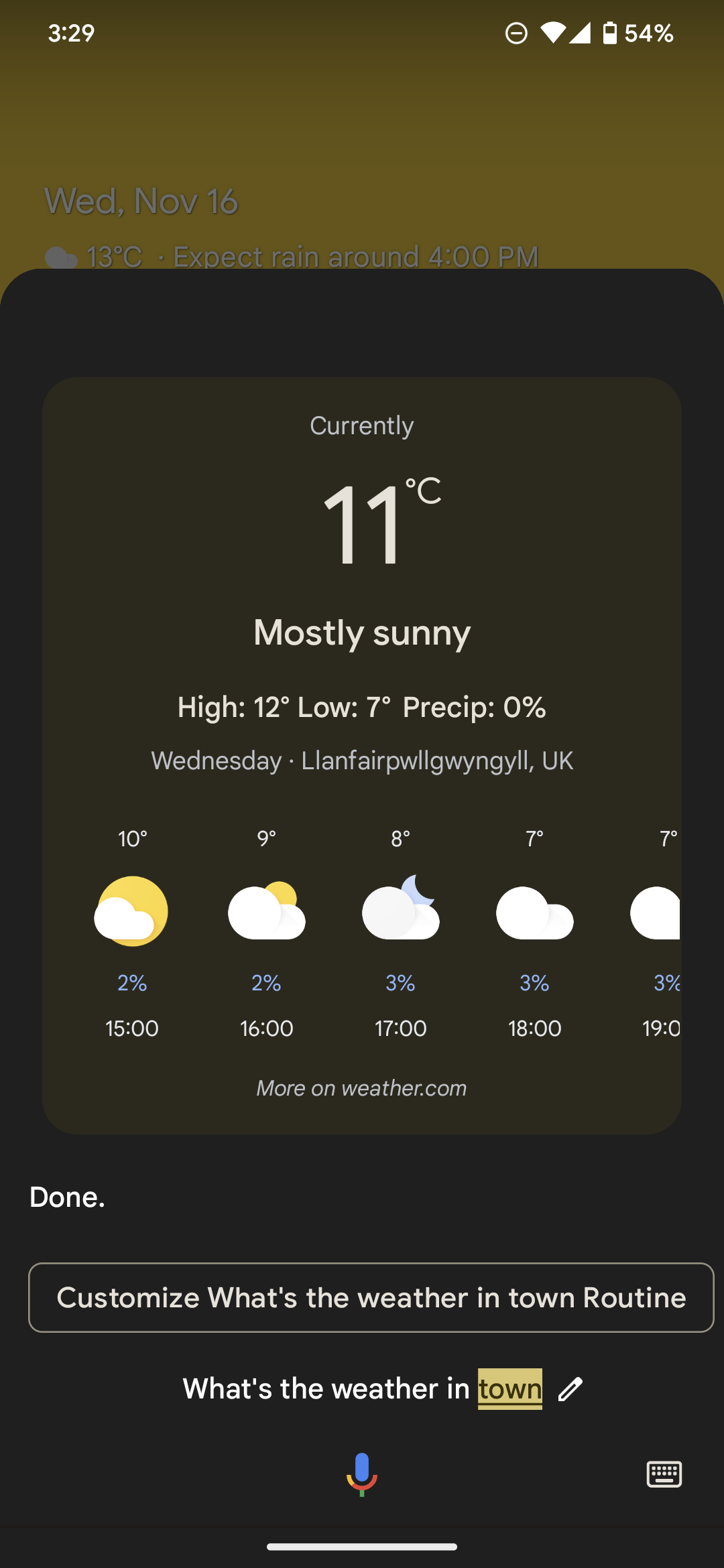Open the More on weather.com link

click(x=361, y=1088)
